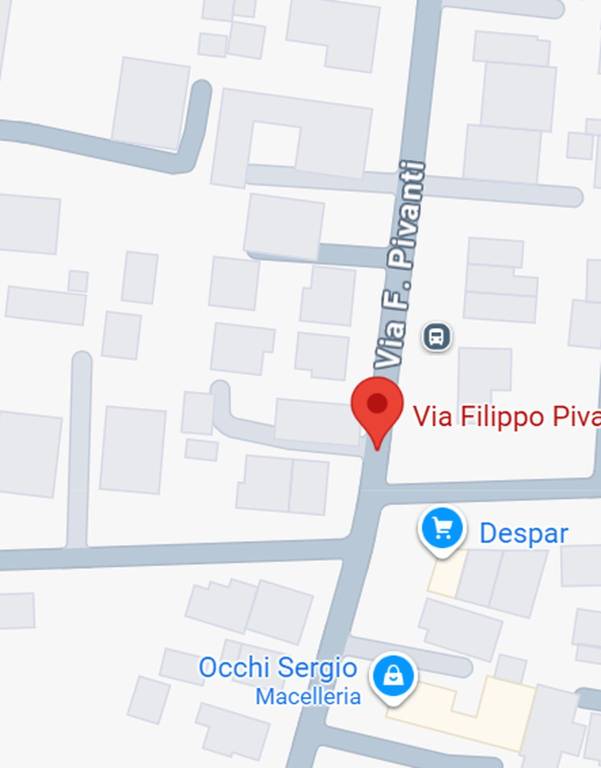Open the Despar supermarket marker
Image resolution: width=601 pixels, height=768 pixels.
[x=442, y=527]
